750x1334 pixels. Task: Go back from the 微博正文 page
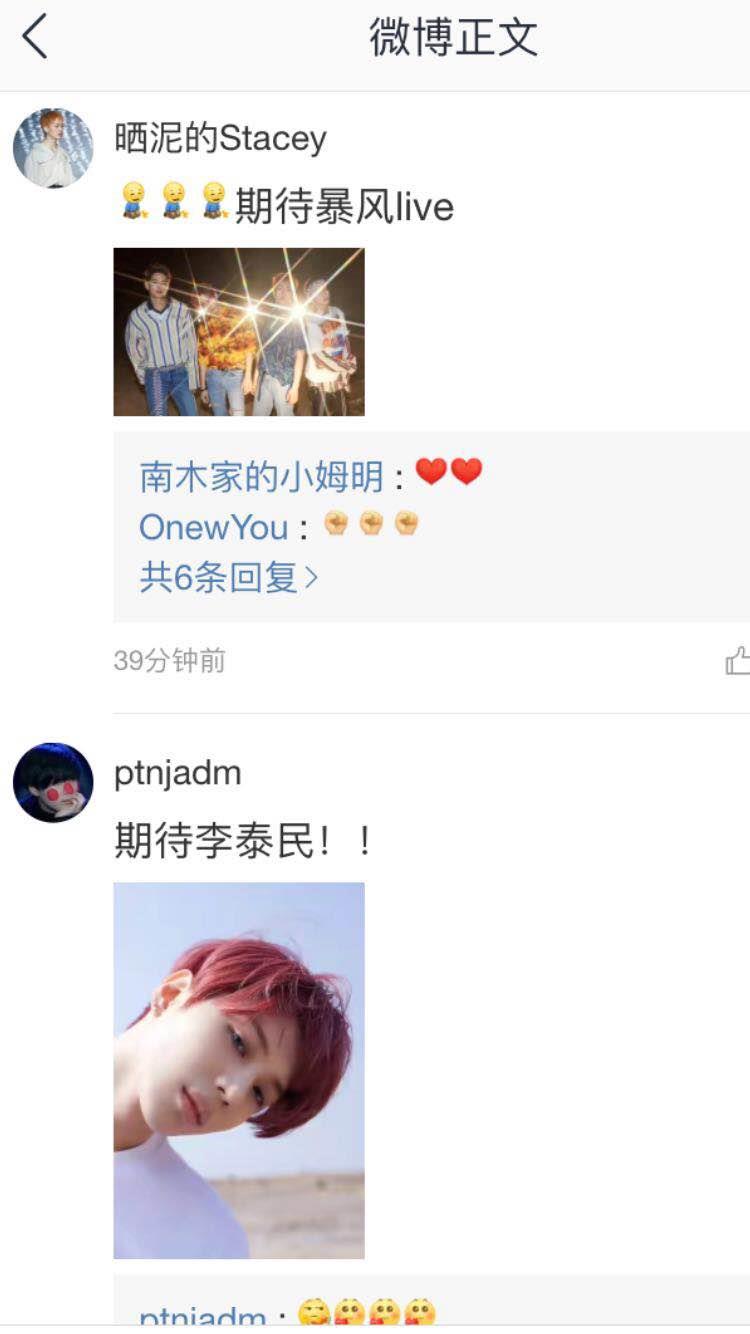36,38
